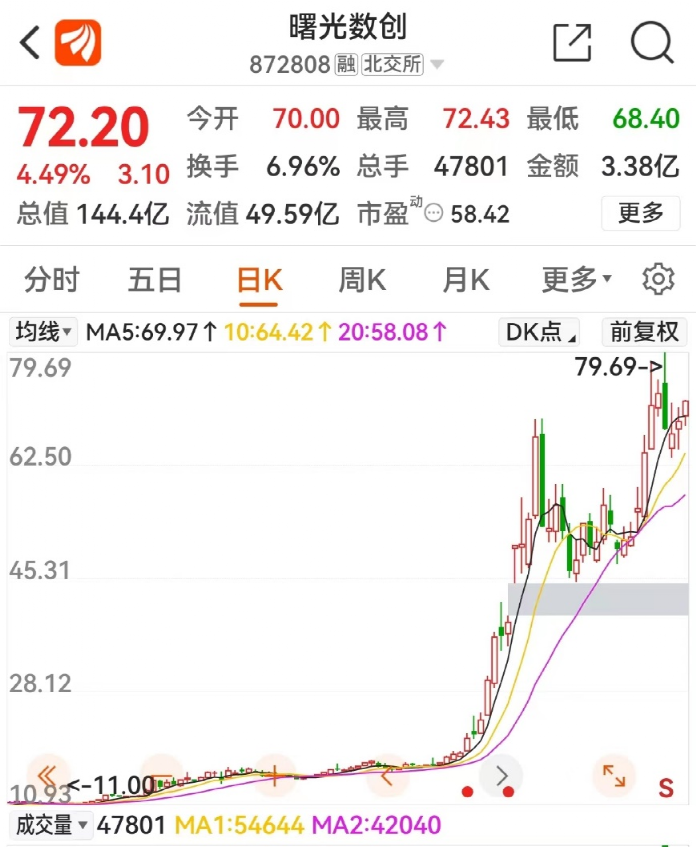Show the 月K chart

[466, 280]
